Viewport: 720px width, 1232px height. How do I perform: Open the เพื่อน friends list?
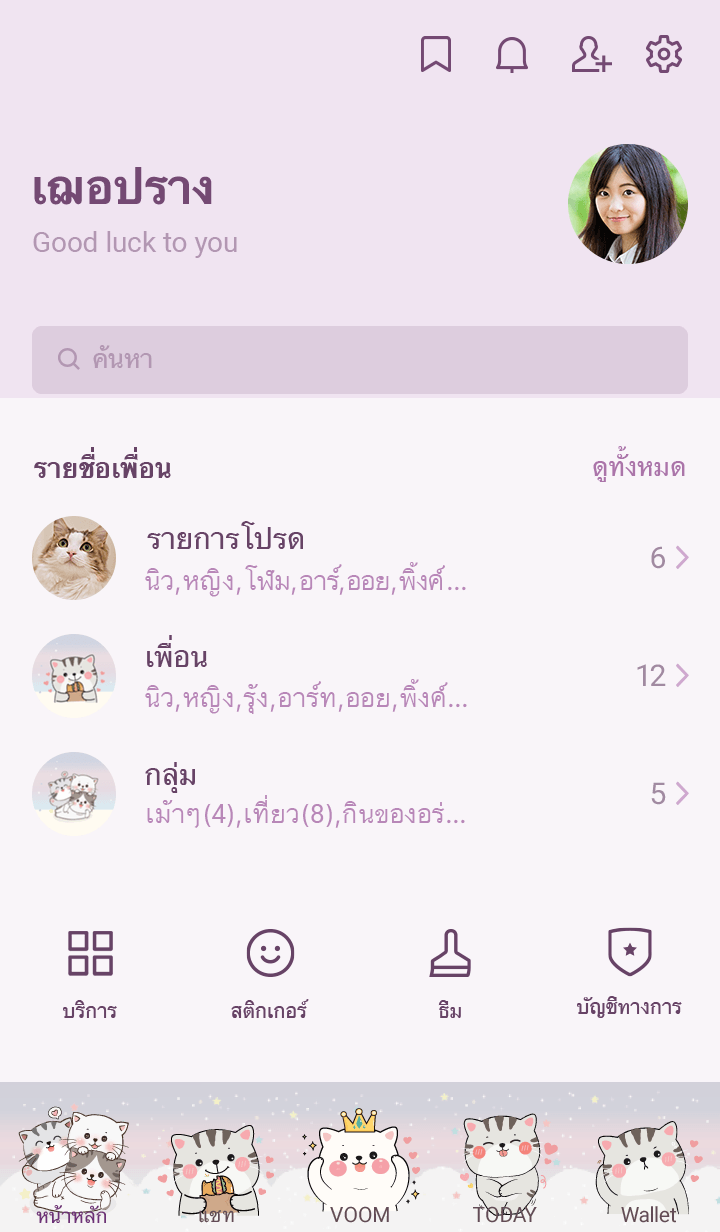click(360, 676)
